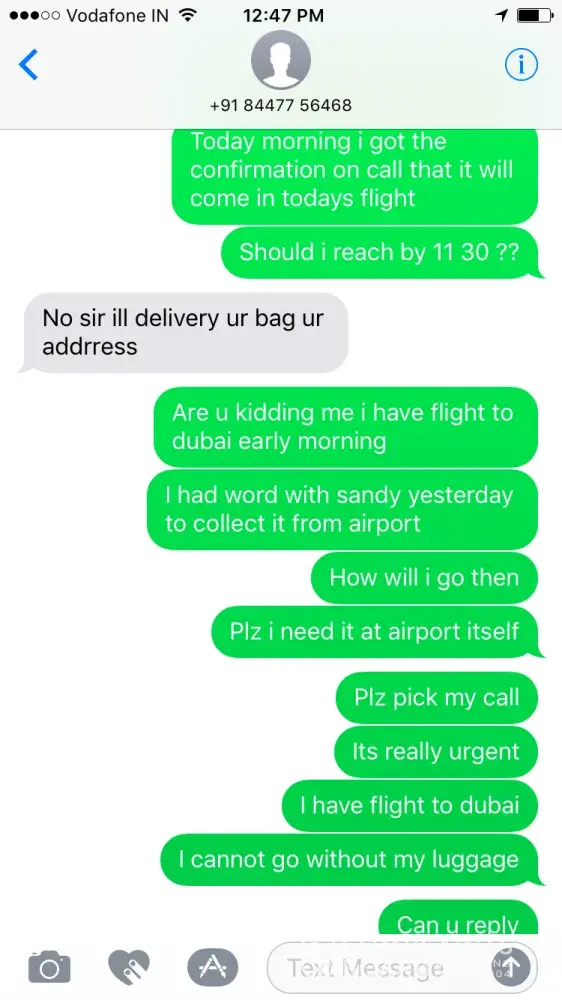This screenshot has width=562, height=1000.
Task: Open the App Store apps drawer
Action: click(212, 967)
